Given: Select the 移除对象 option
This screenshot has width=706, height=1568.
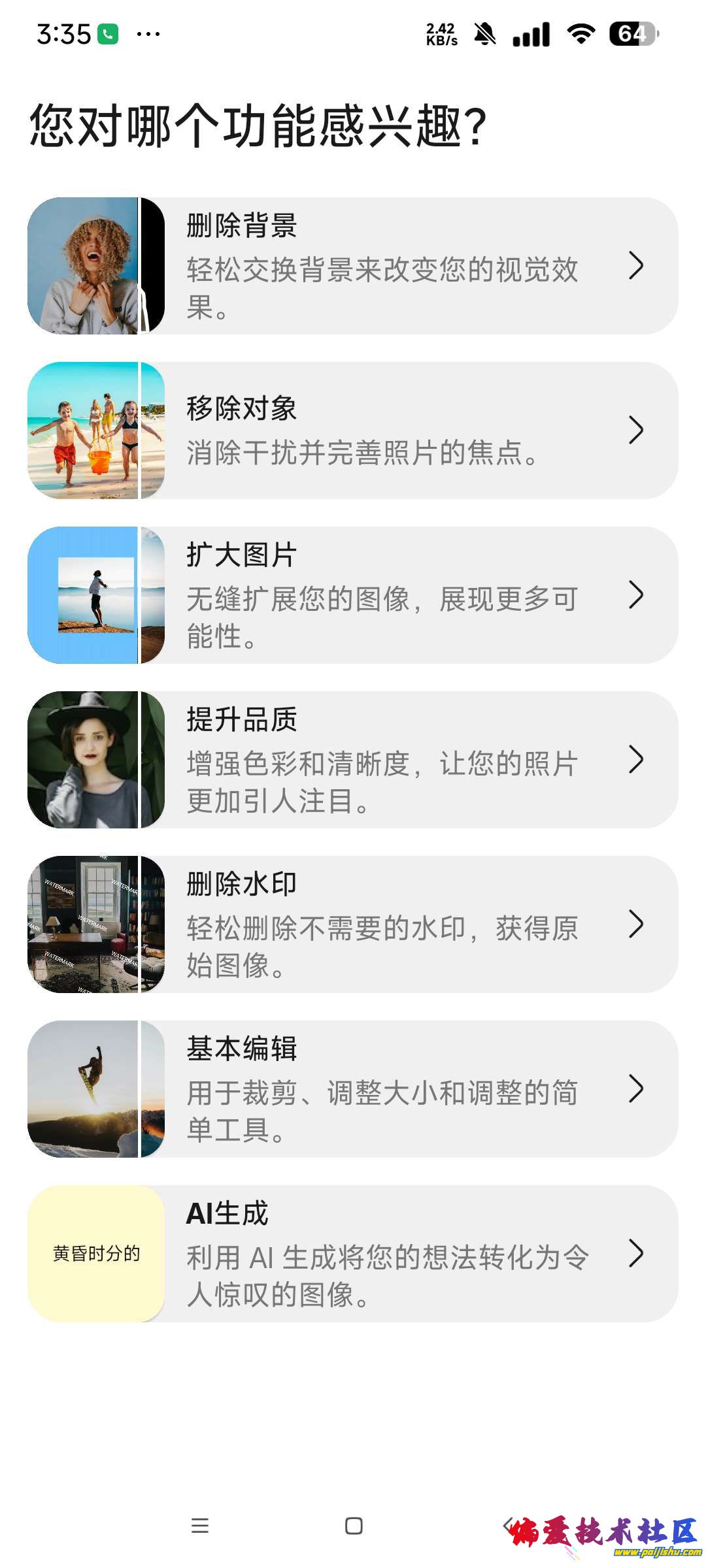Looking at the screenshot, I should (353, 431).
